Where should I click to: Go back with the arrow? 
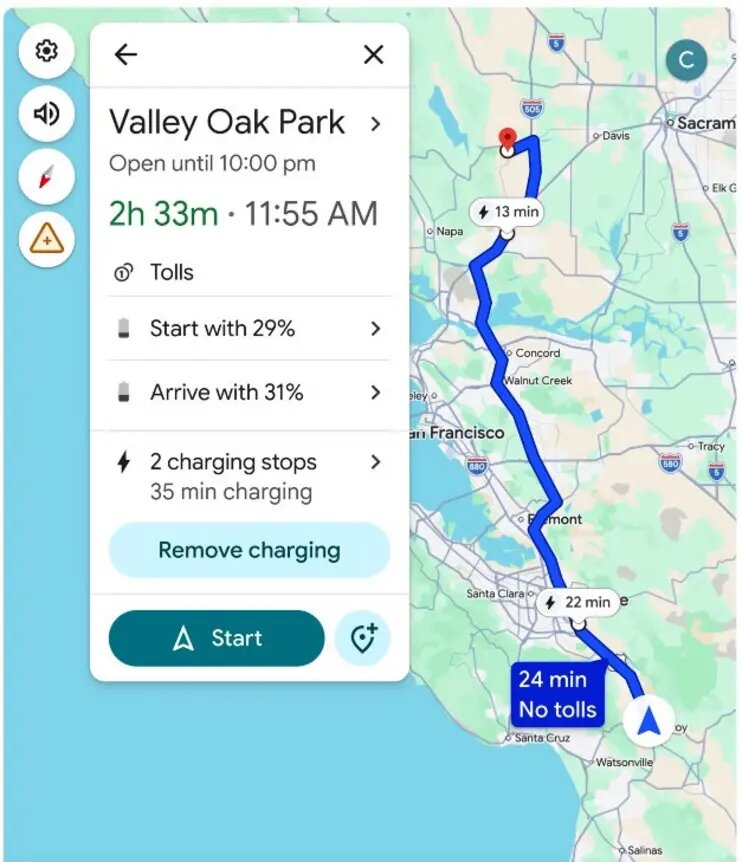point(126,55)
